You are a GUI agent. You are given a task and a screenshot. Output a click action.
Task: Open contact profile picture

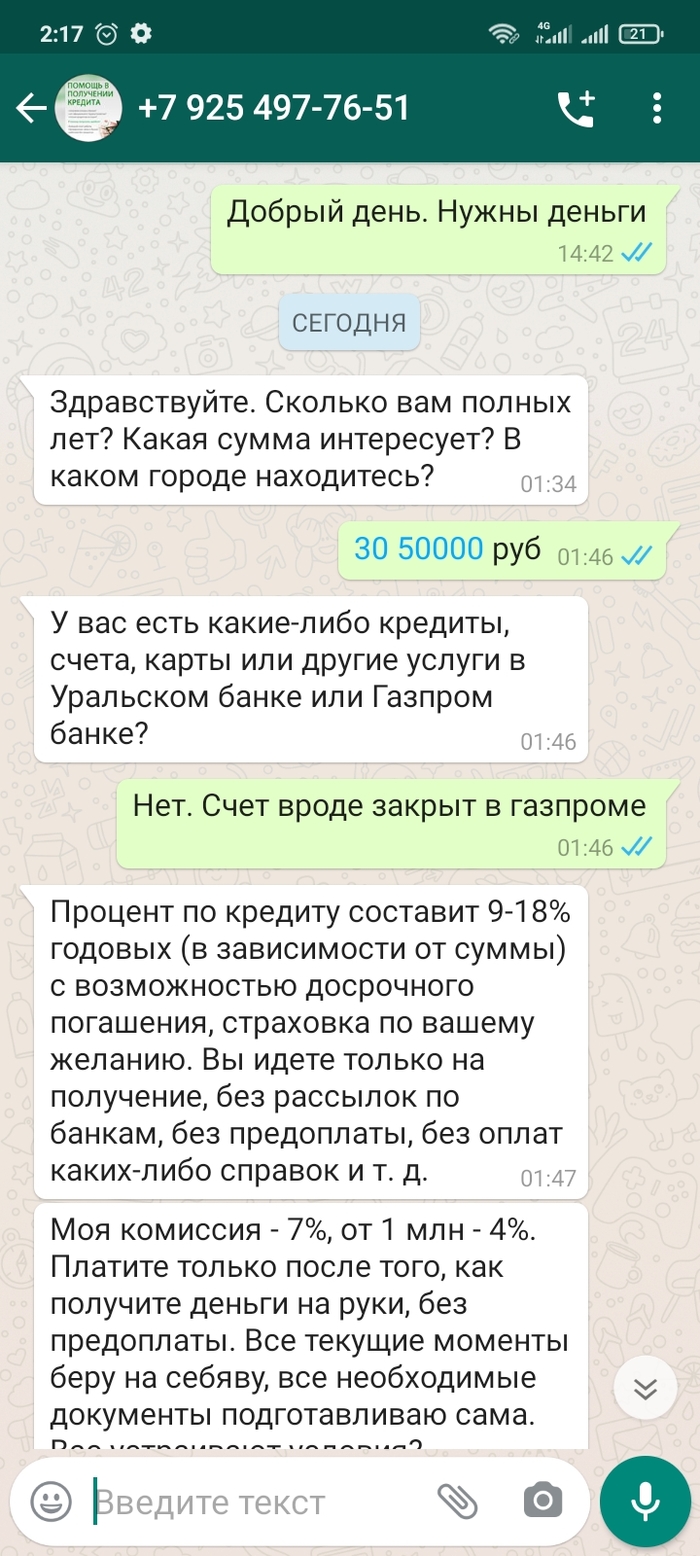[88, 108]
